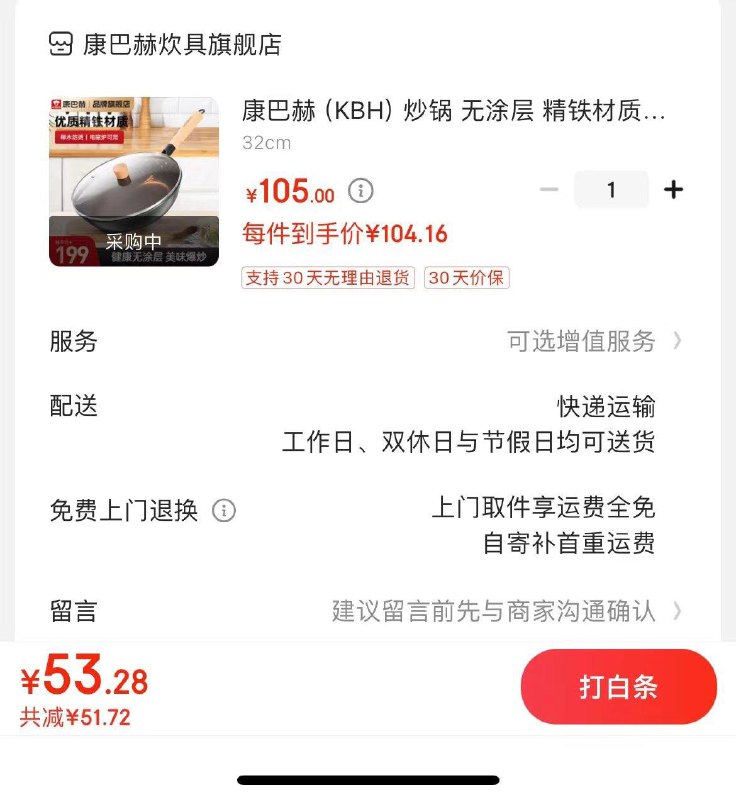Image resolution: width=736 pixels, height=800 pixels.
Task: Decrease quantity with the minus button
Action: pos(549,190)
